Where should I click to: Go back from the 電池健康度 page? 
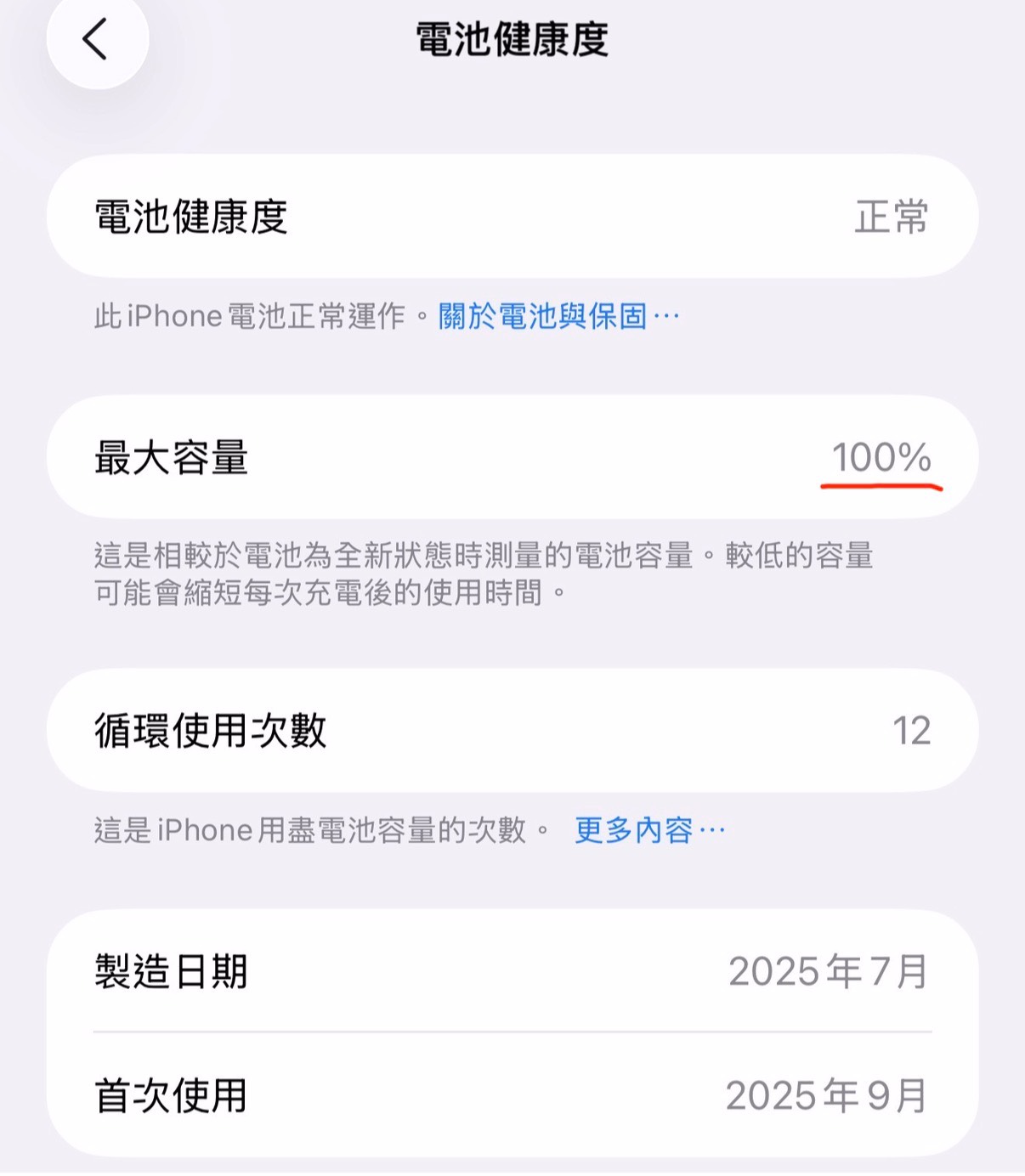pyautogui.click(x=96, y=40)
